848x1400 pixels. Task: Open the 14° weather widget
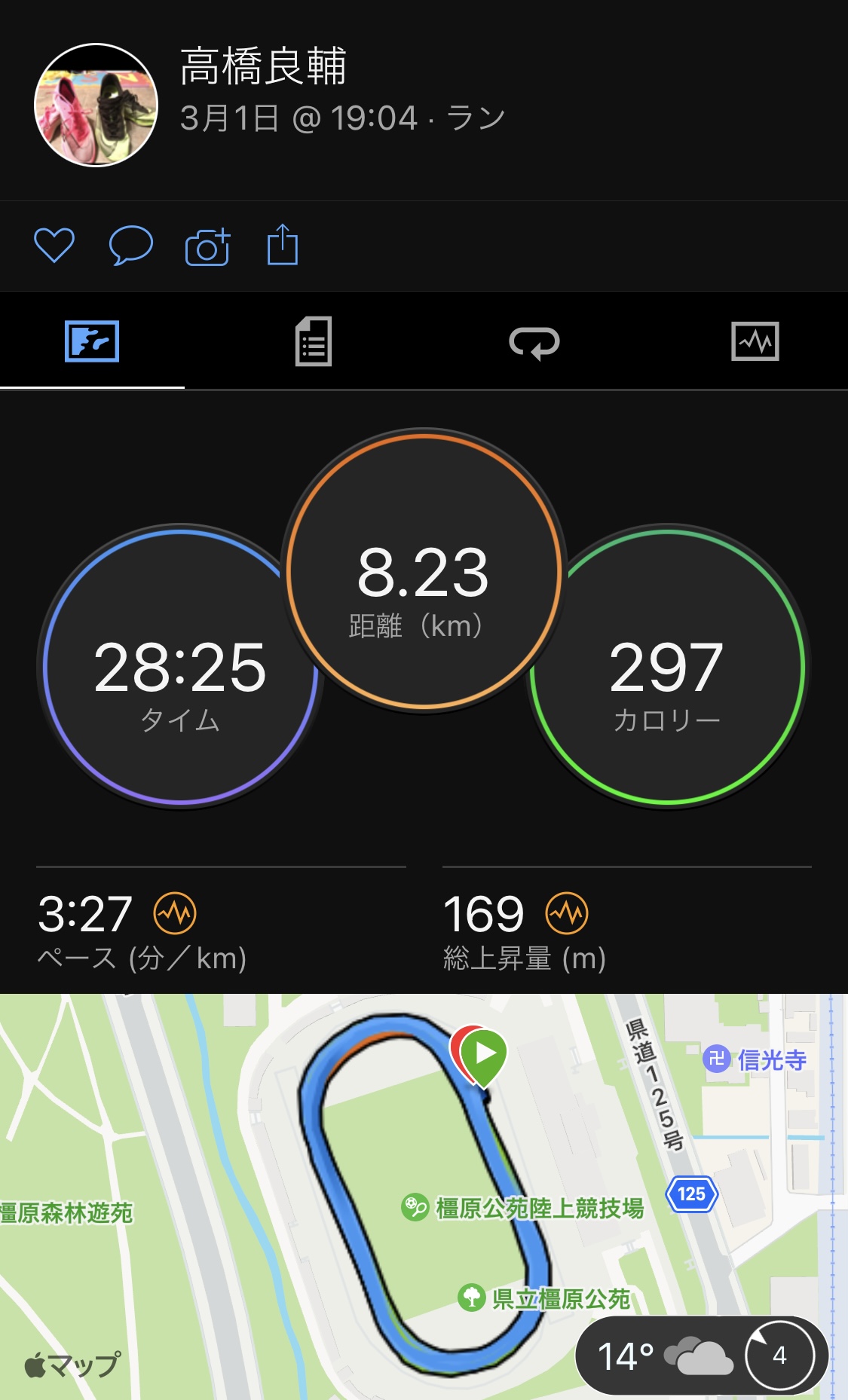tap(702, 1356)
